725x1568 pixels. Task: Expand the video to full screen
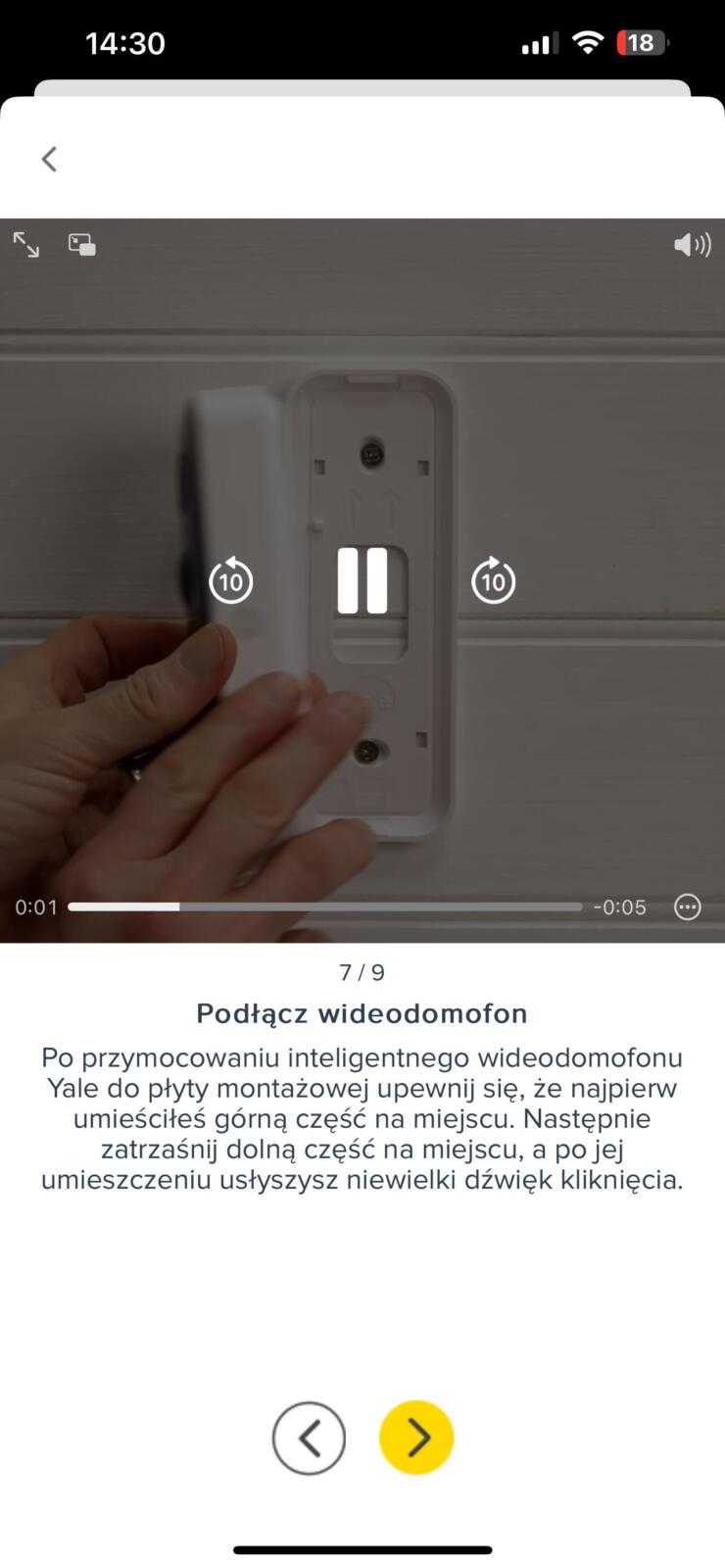(26, 244)
